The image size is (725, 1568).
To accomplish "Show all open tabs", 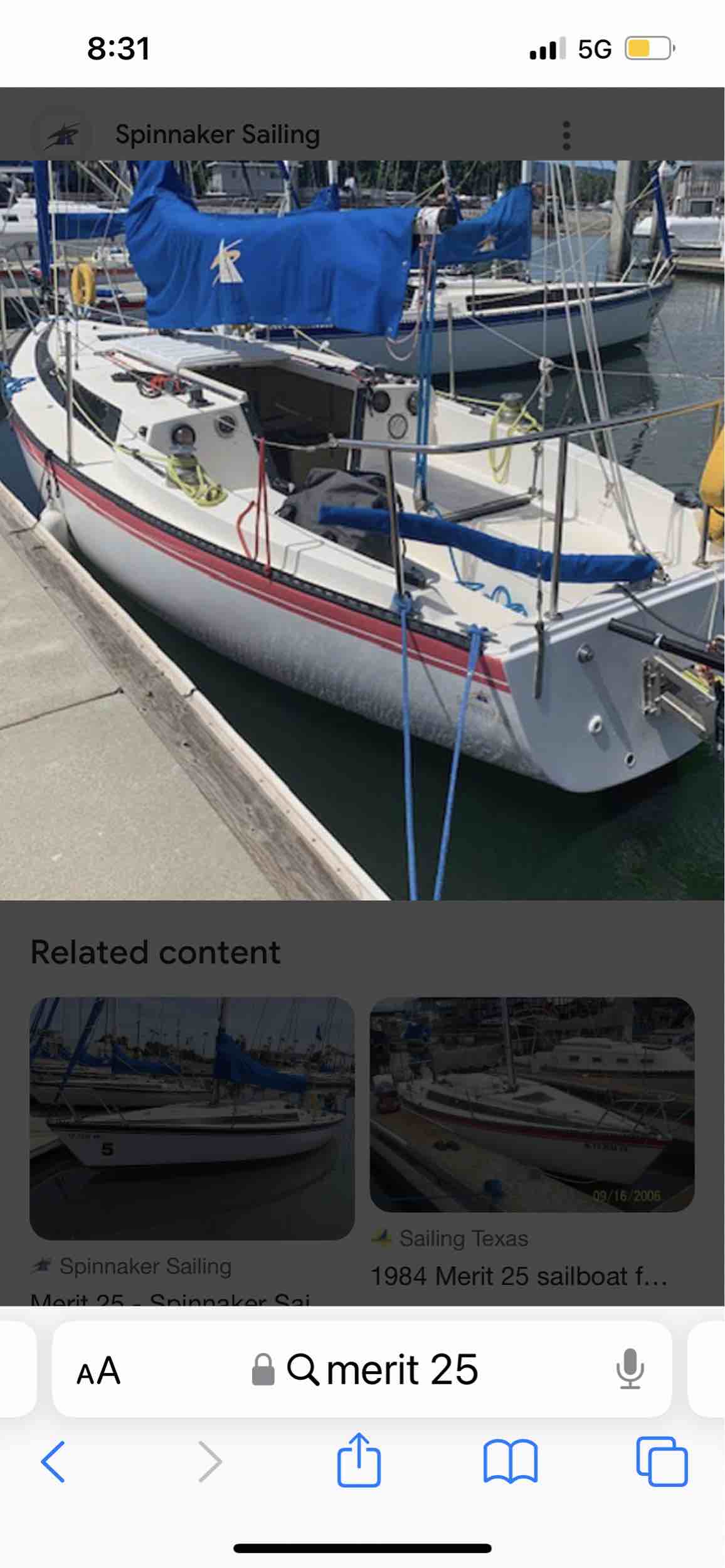I will click(661, 1461).
